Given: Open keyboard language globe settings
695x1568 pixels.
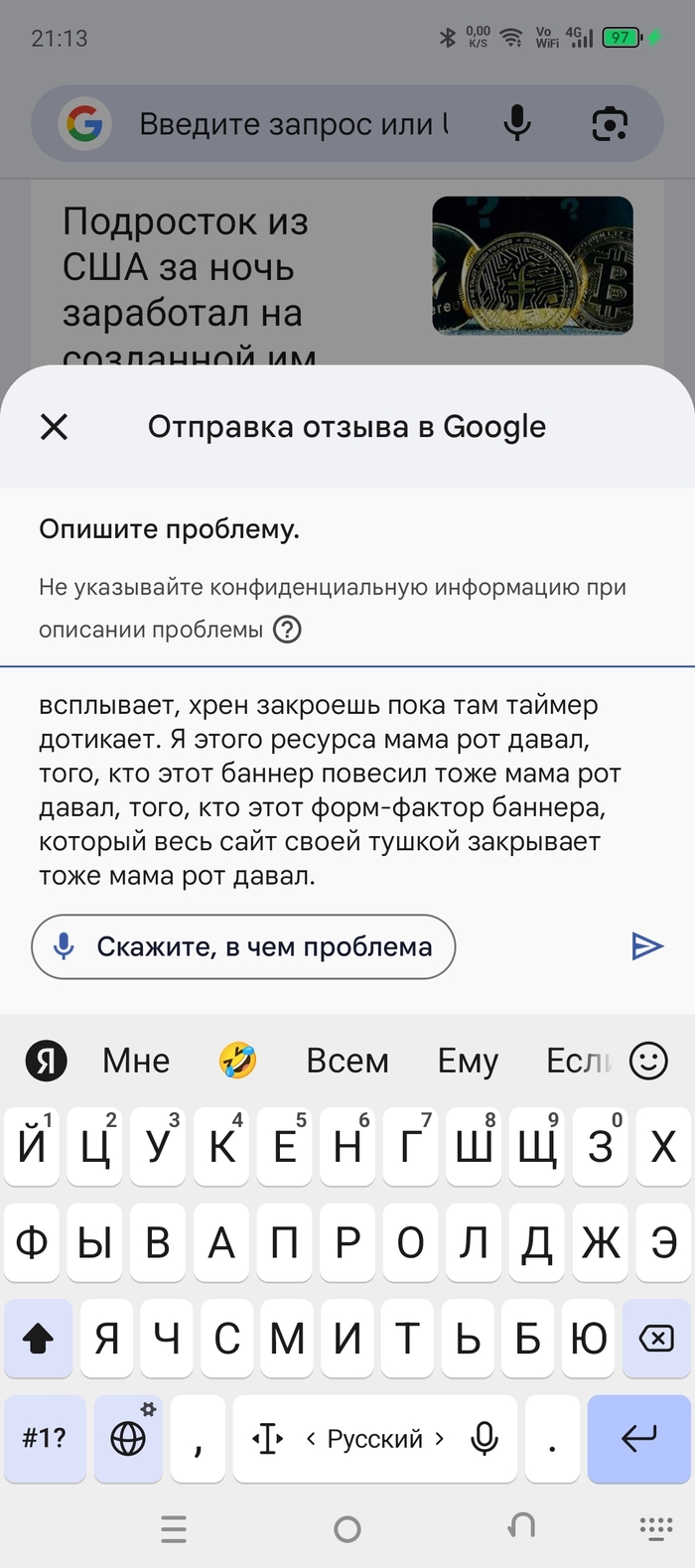Looking at the screenshot, I should tap(129, 1437).
